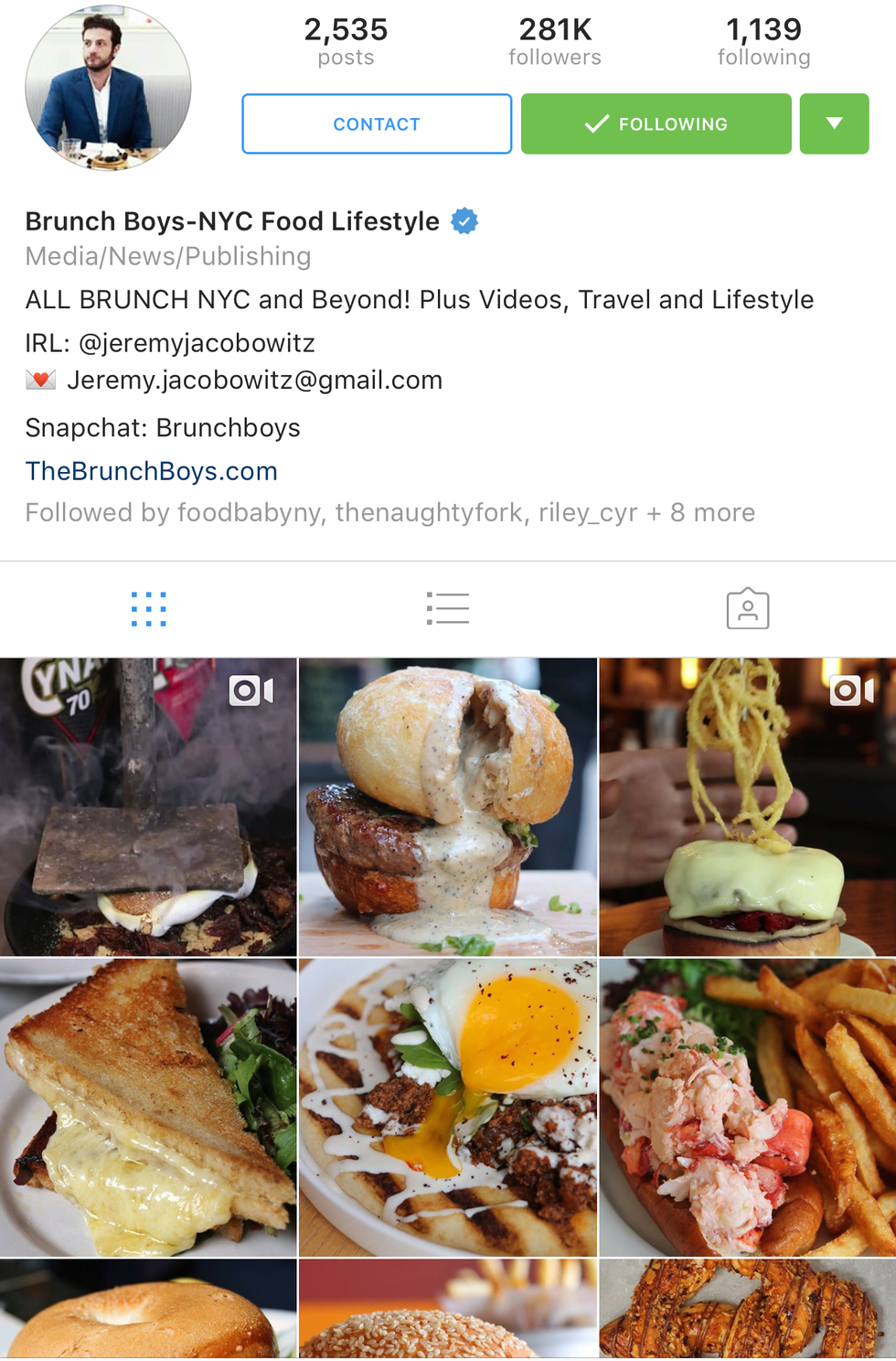Image resolution: width=896 pixels, height=1361 pixels.
Task: Click the Contact button
Action: pos(376,123)
